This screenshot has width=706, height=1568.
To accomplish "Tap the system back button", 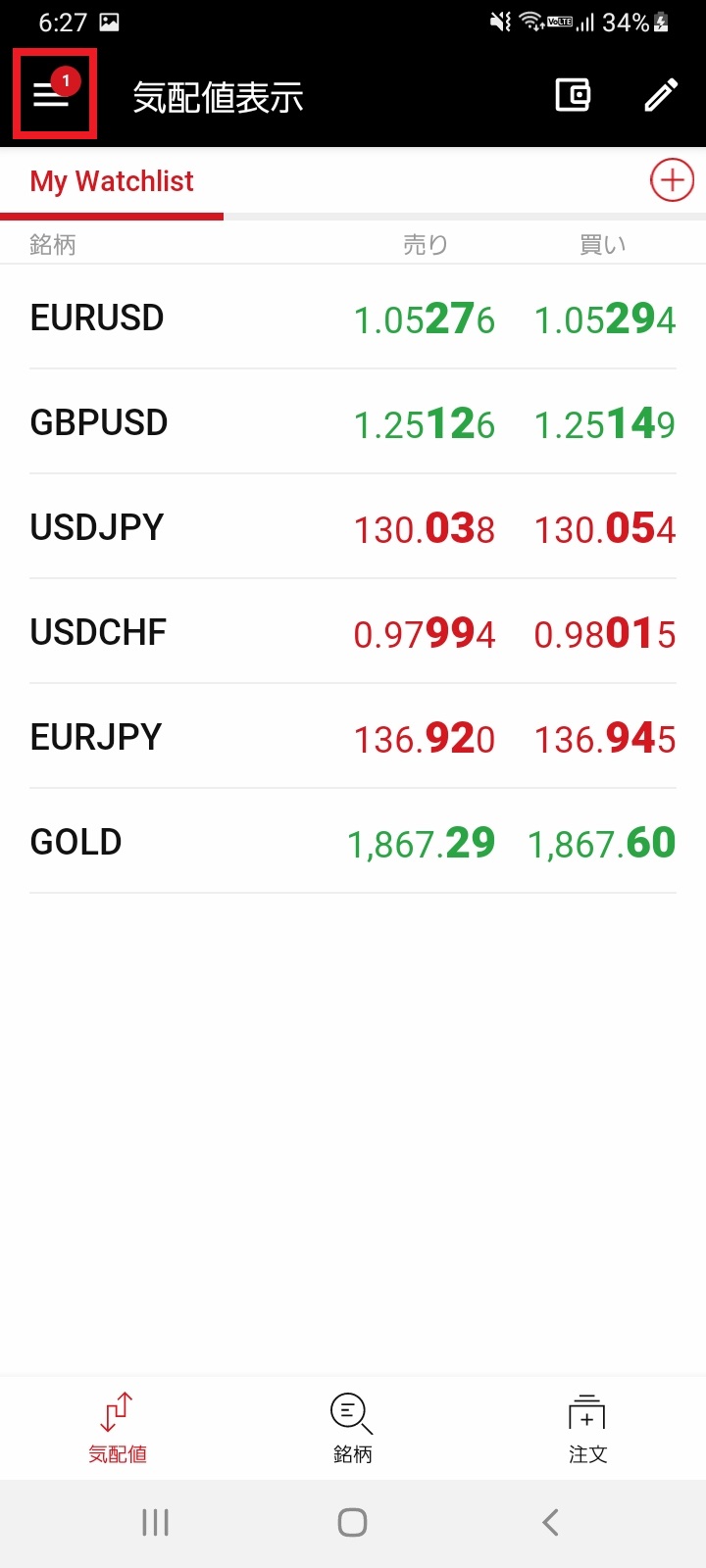I will (x=550, y=1522).
